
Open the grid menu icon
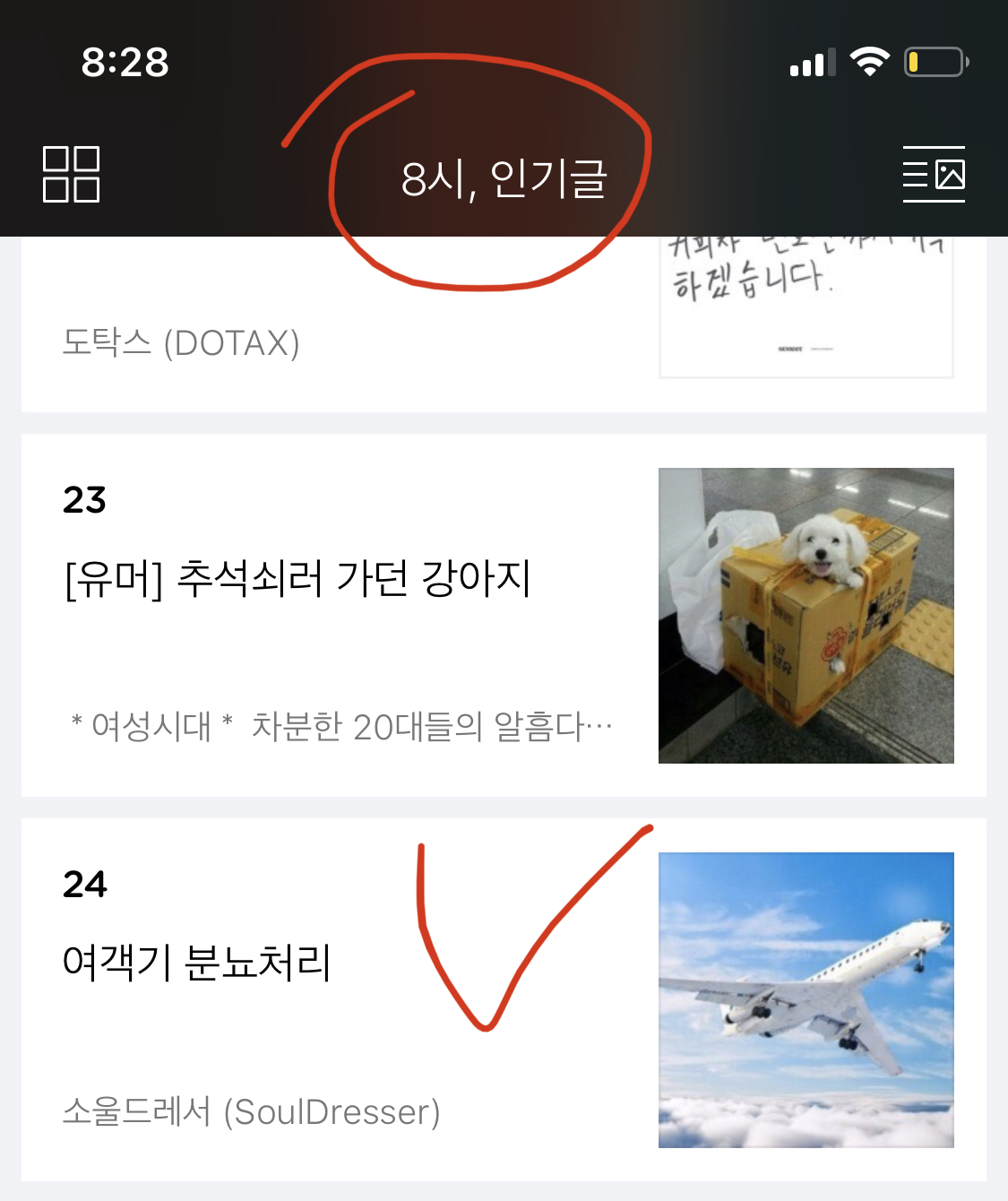click(x=73, y=176)
